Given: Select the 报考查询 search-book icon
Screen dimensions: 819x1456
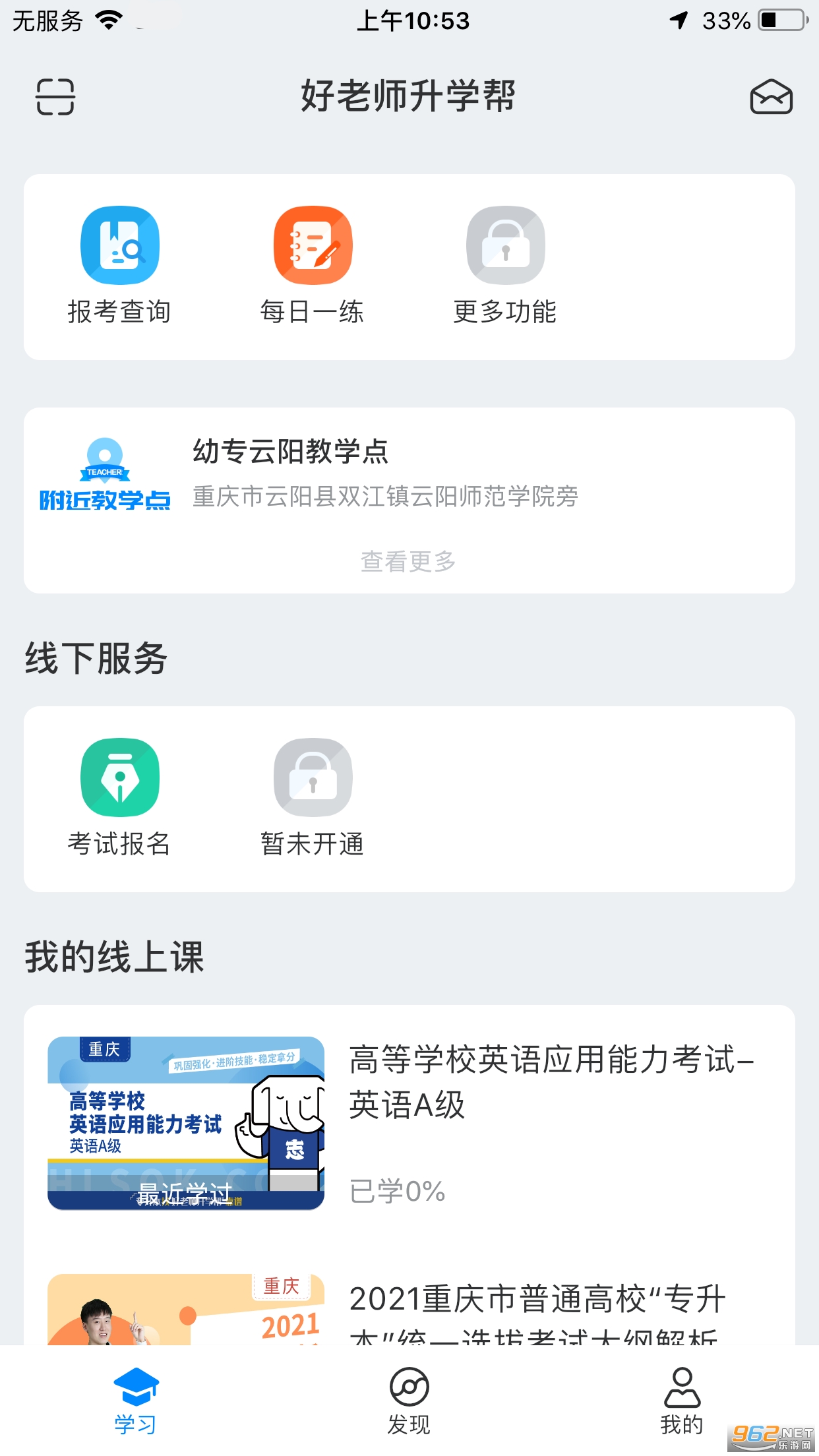Looking at the screenshot, I should click(x=119, y=245).
